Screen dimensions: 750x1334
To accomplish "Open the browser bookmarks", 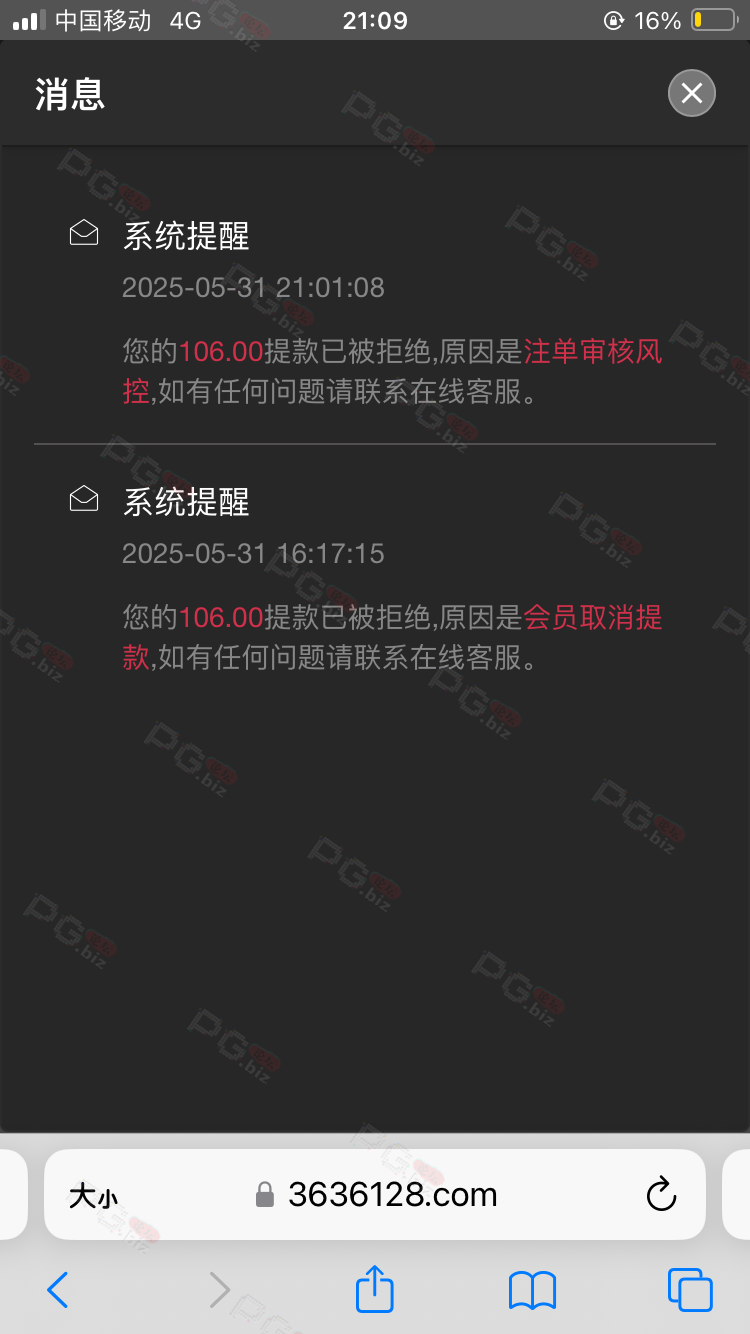I will point(532,1290).
